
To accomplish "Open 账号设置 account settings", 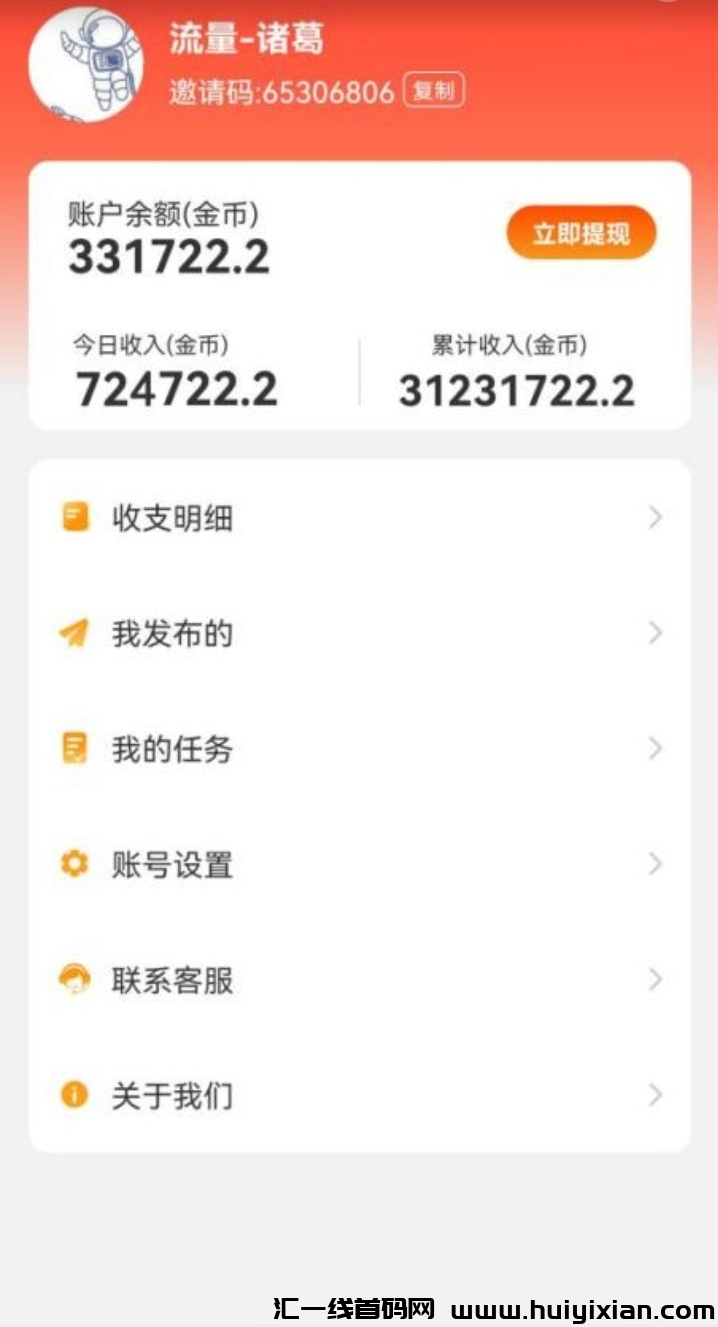I will pos(359,864).
